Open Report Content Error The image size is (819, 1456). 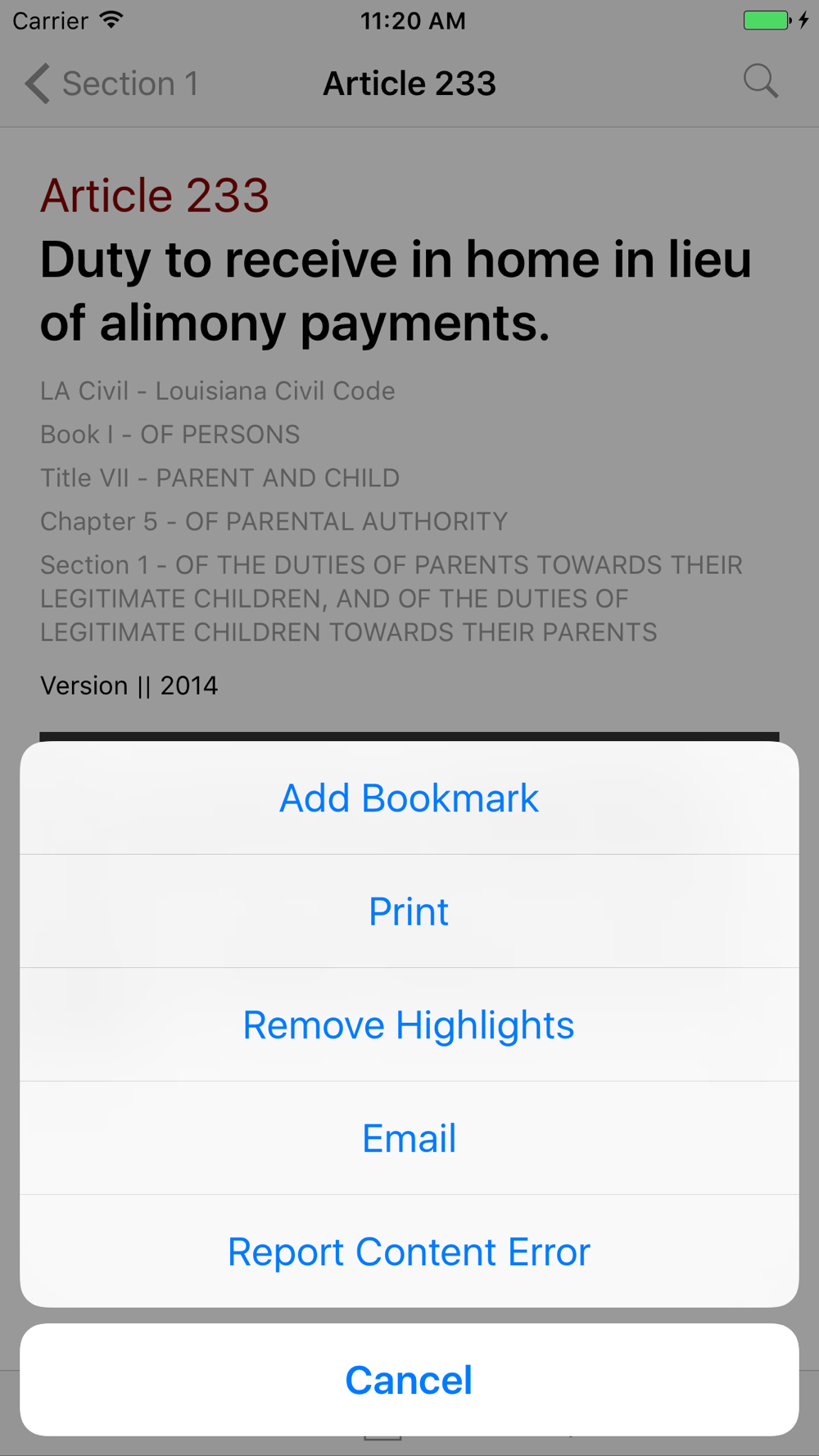pyautogui.click(x=409, y=1251)
